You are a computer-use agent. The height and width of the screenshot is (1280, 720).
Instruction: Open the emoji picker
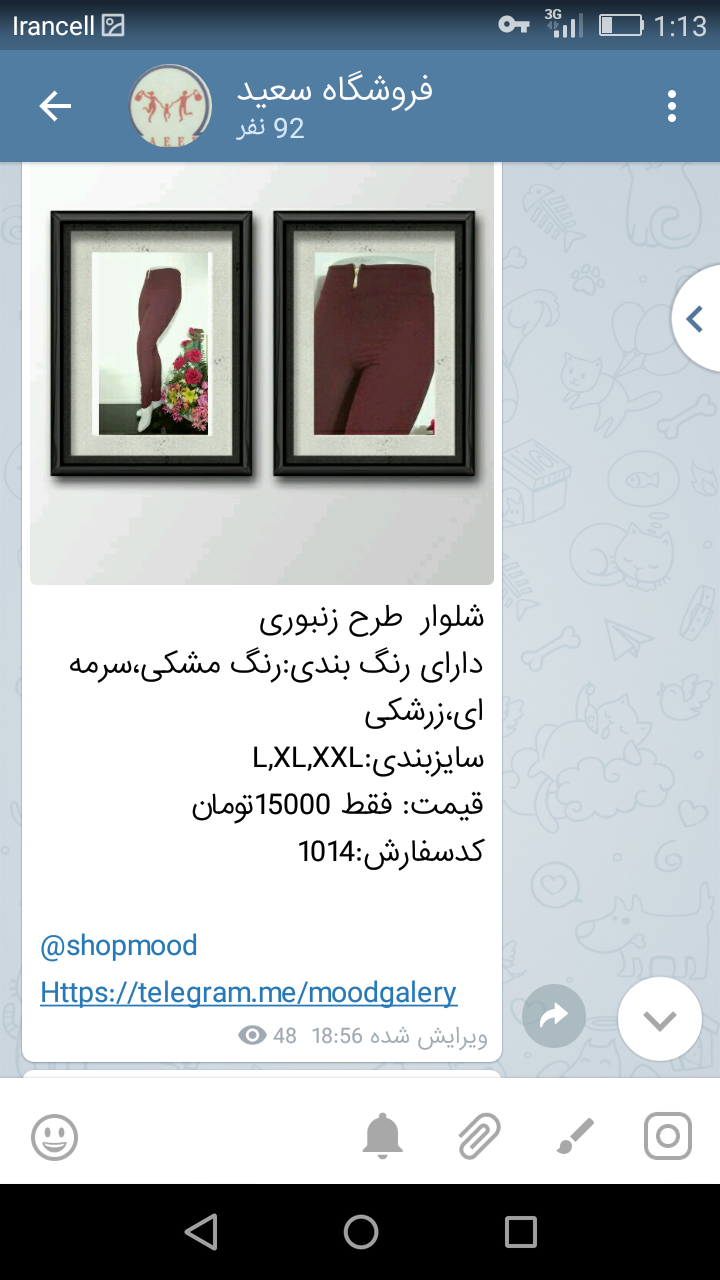(55, 1136)
